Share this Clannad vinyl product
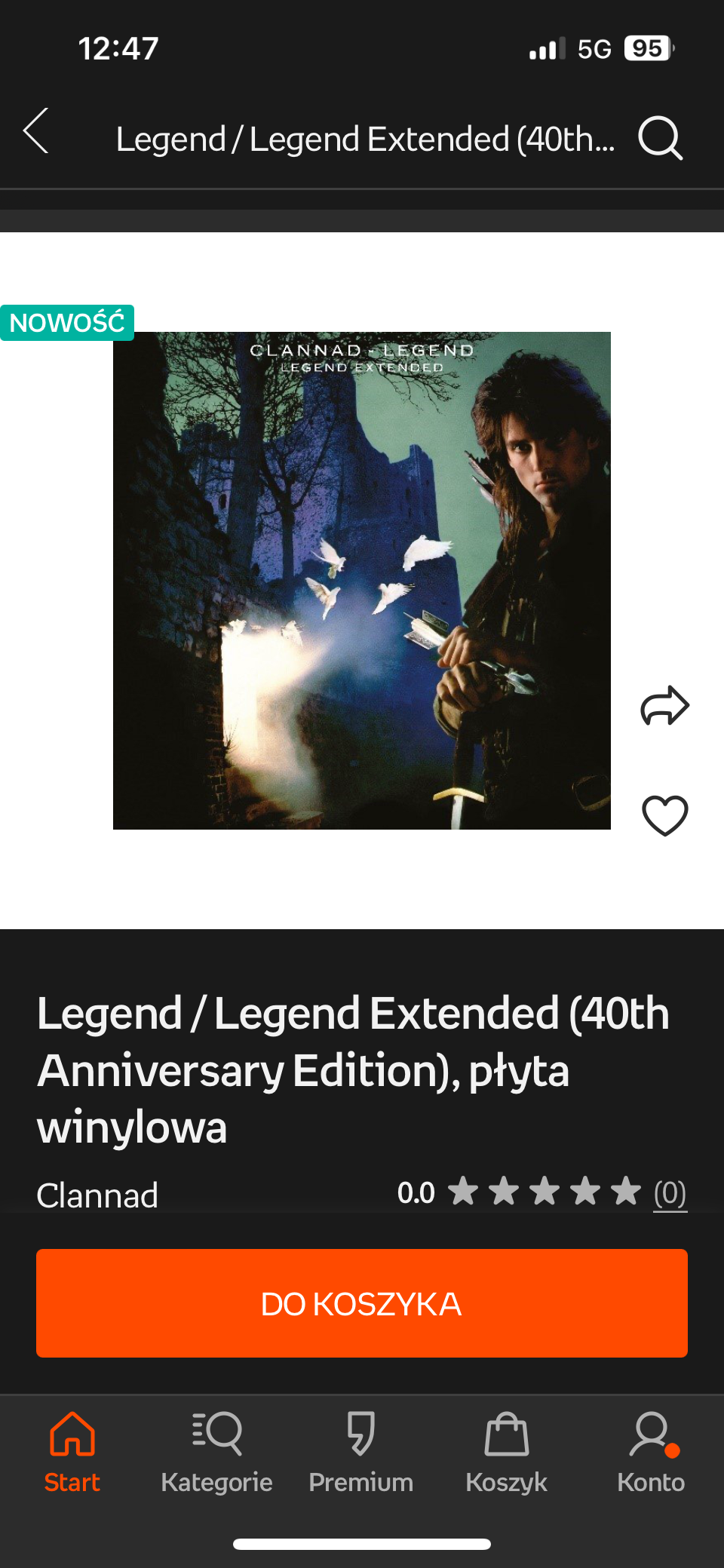Screen dimensions: 724x1568 [x=664, y=706]
